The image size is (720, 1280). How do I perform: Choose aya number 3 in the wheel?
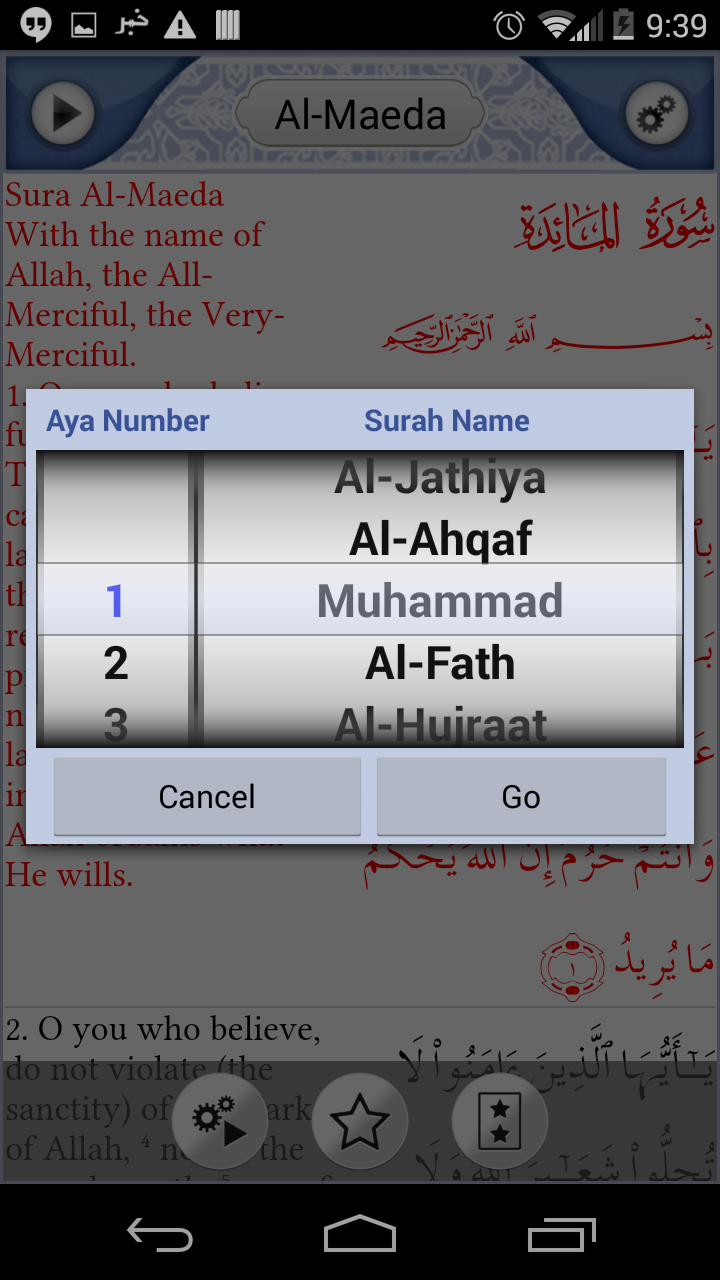(x=116, y=725)
